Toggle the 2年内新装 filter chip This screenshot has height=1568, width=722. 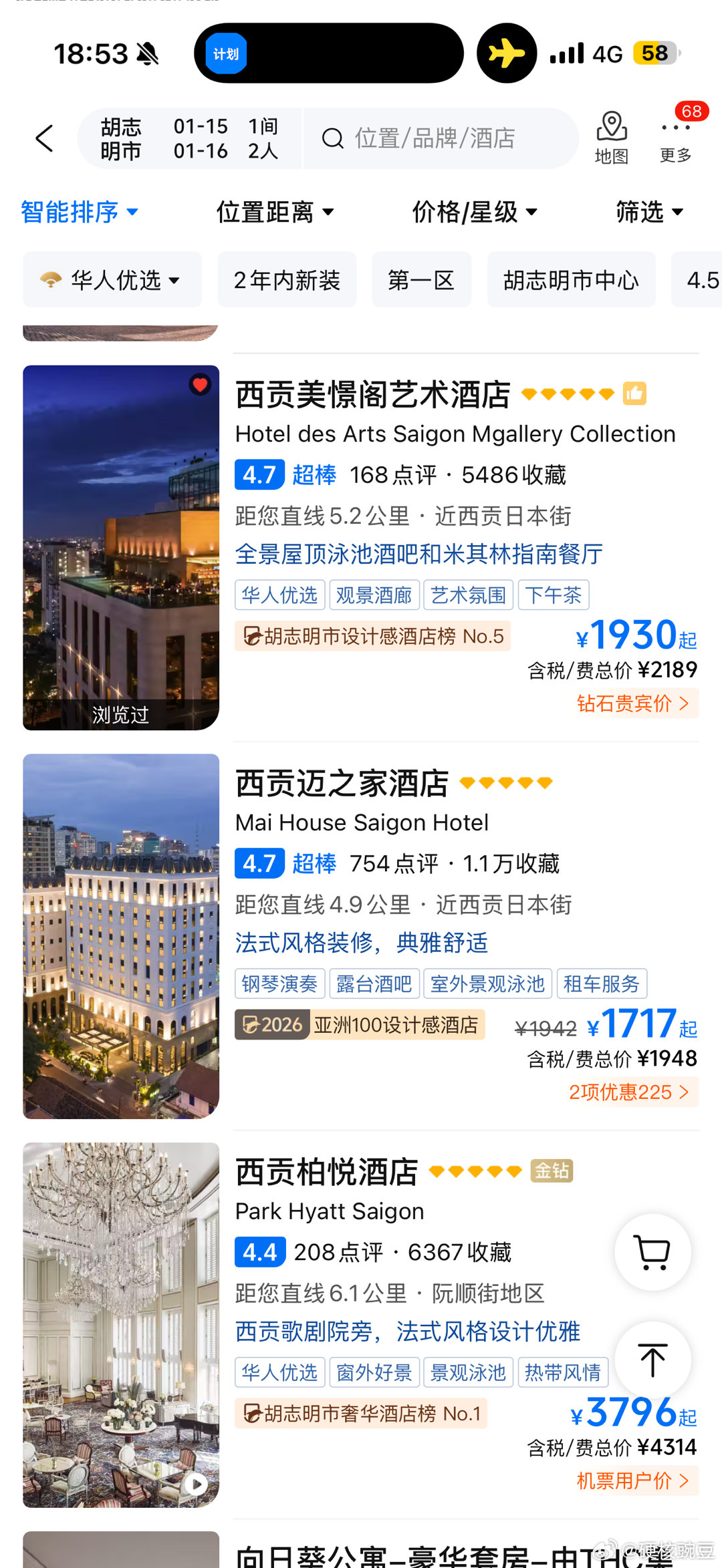point(287,279)
